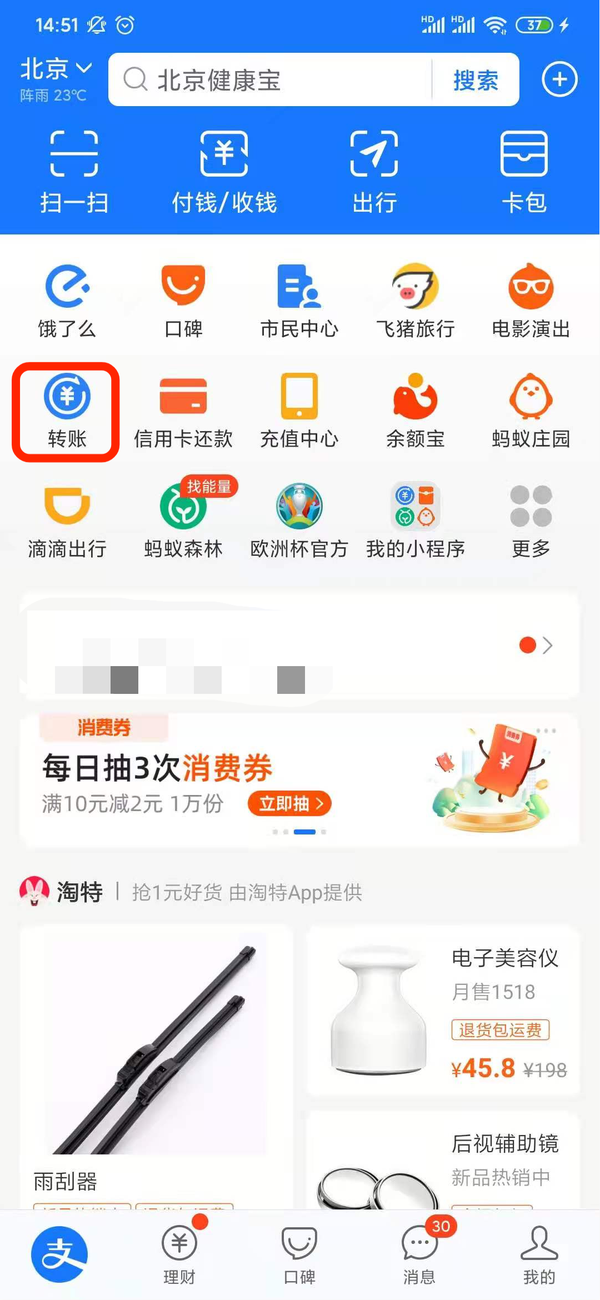Tap the 北京健康宝 search field
600x1300 pixels.
270,80
